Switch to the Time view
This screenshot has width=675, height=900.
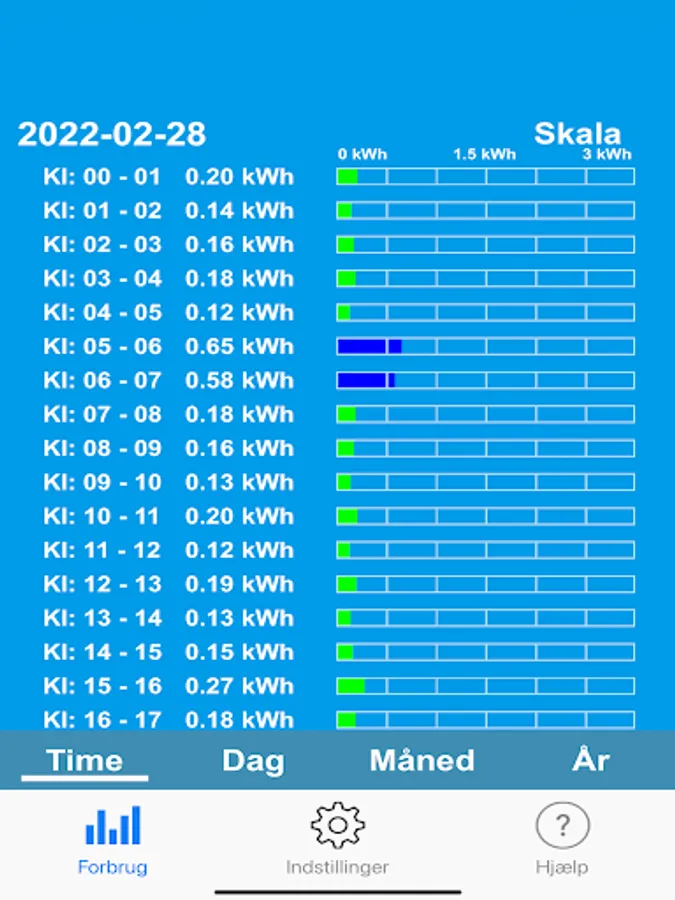point(85,760)
